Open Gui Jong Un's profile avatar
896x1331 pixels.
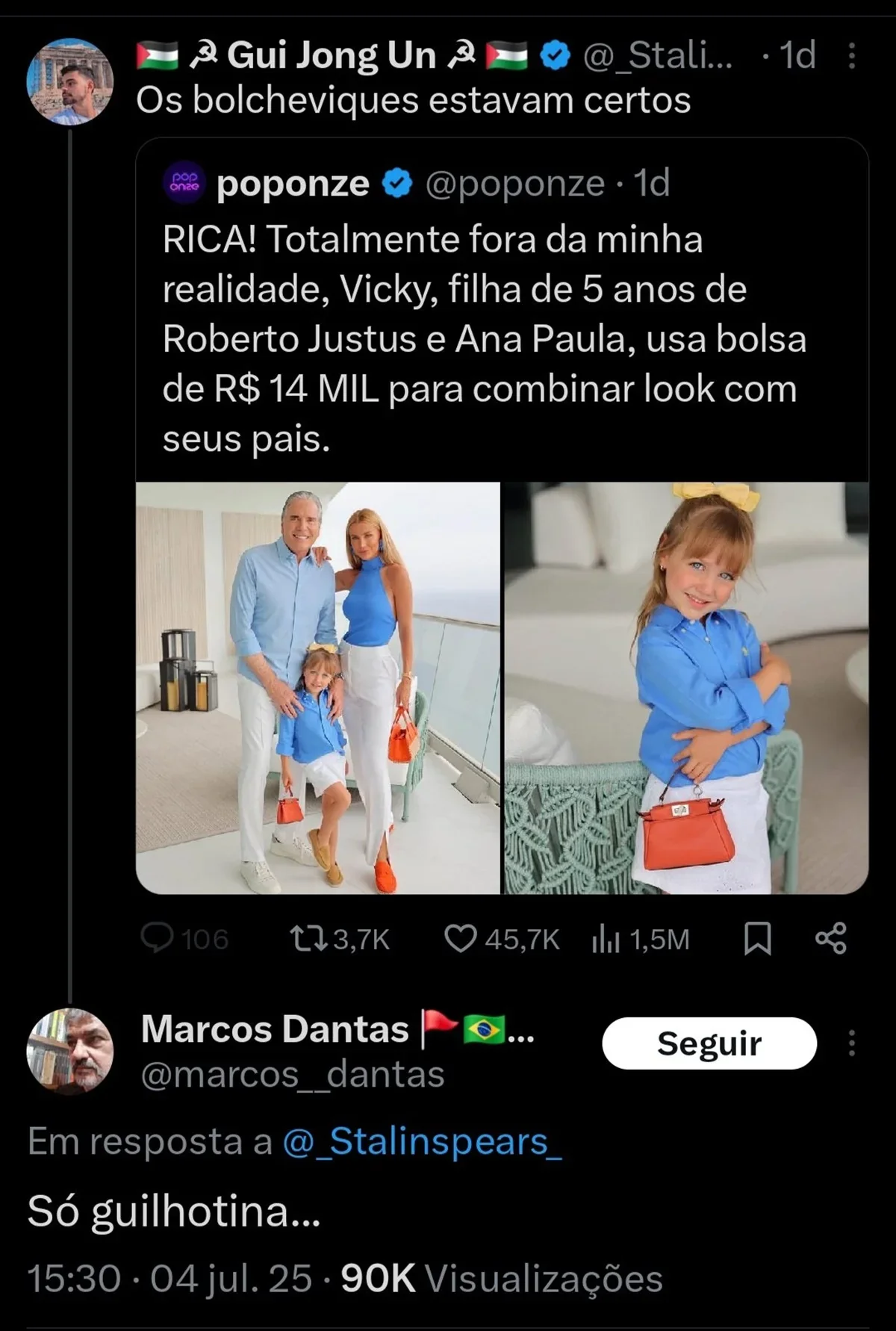[69, 81]
